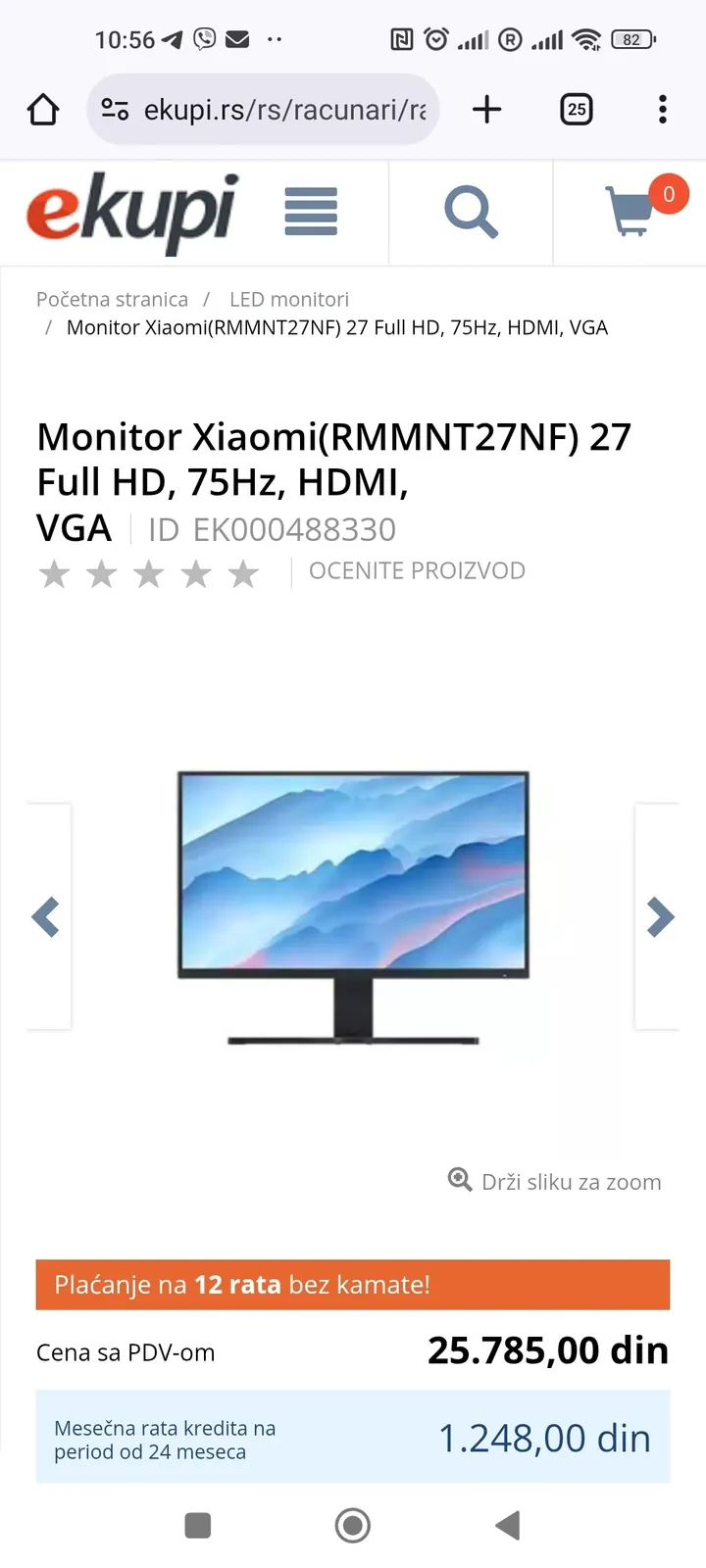Open a new browser tab
This screenshot has width=706, height=1568.
click(x=486, y=109)
